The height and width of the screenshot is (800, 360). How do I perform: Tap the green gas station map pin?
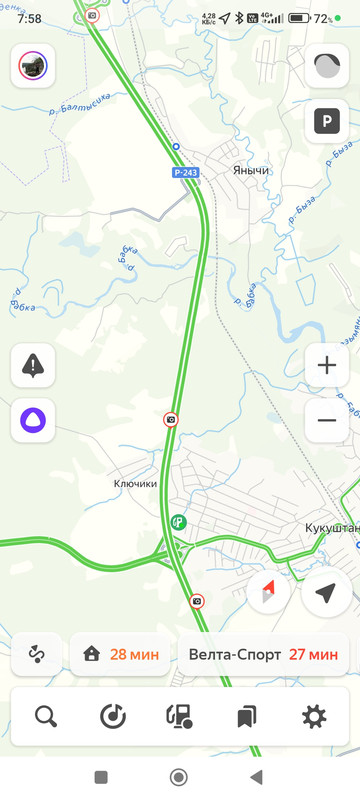point(178,521)
